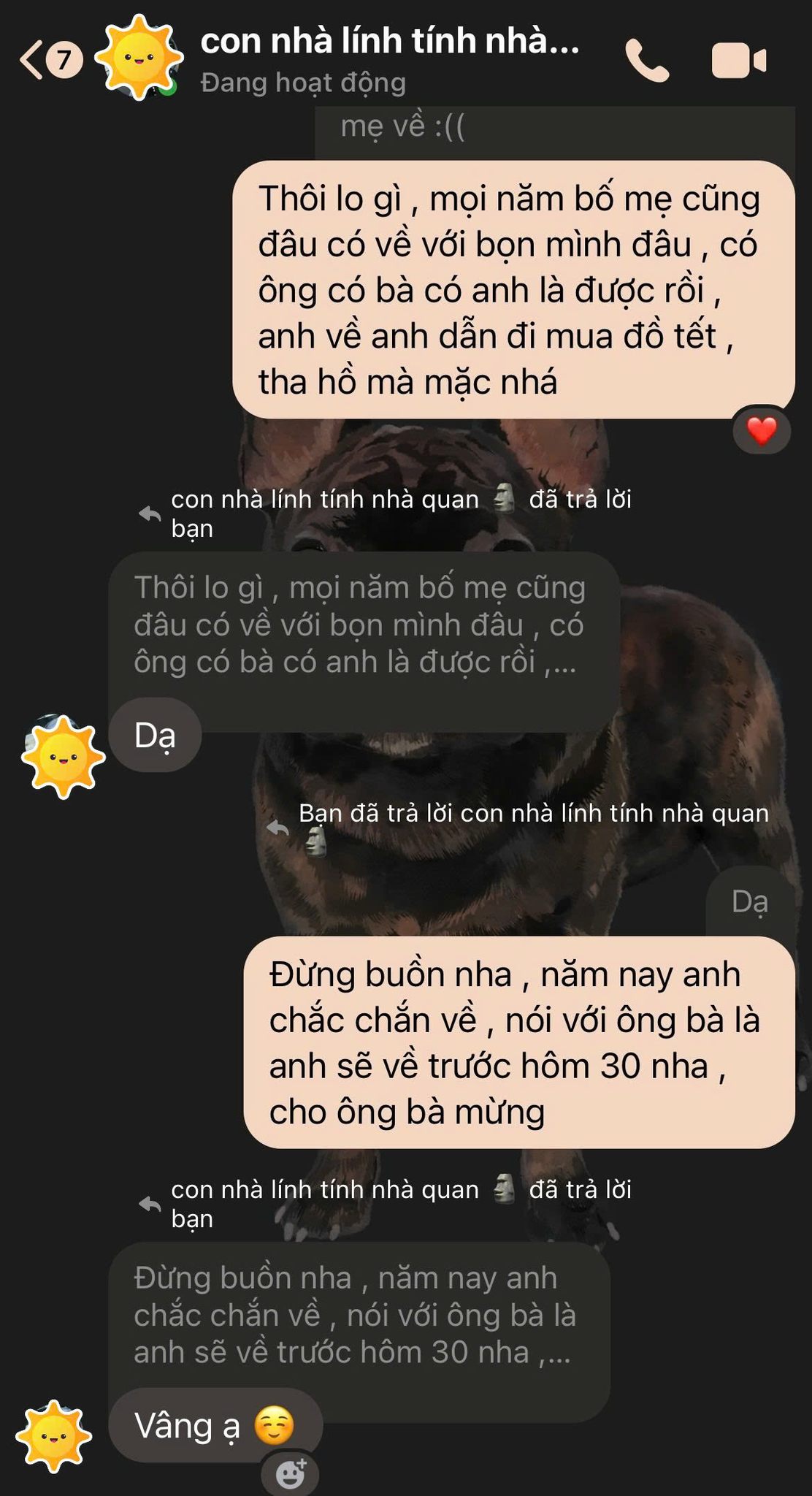This screenshot has width=812, height=1496.
Task: Tap the reply arrow beside the quoted message
Action: tap(151, 513)
